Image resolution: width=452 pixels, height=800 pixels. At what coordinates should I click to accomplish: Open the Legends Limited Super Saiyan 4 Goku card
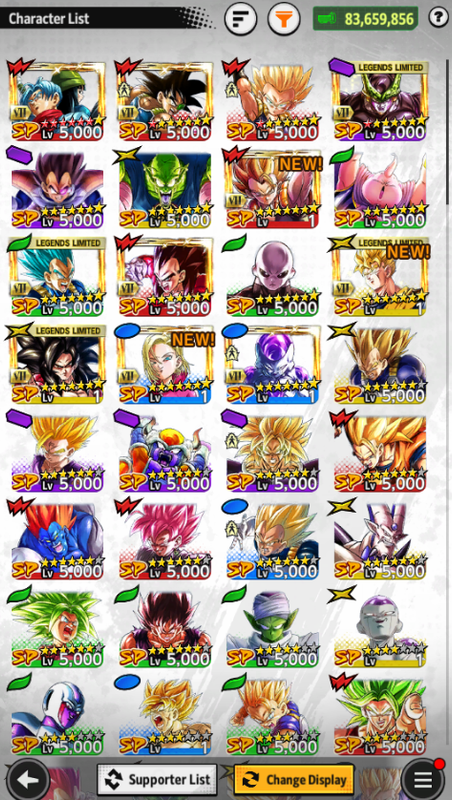tap(57, 364)
